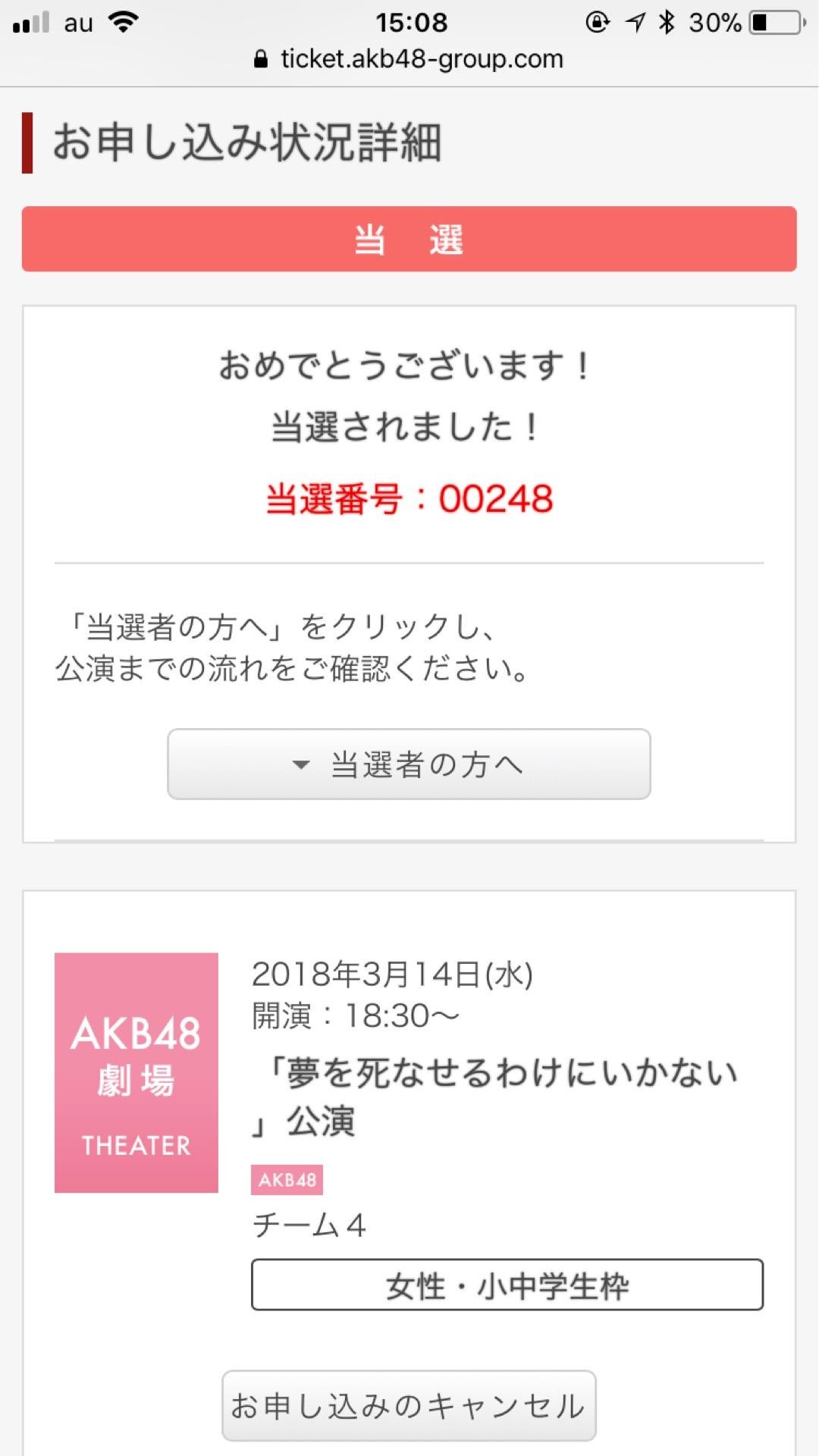Open the 当選者の方へ section
Viewport: 819px width, 1456px height.
click(x=409, y=764)
